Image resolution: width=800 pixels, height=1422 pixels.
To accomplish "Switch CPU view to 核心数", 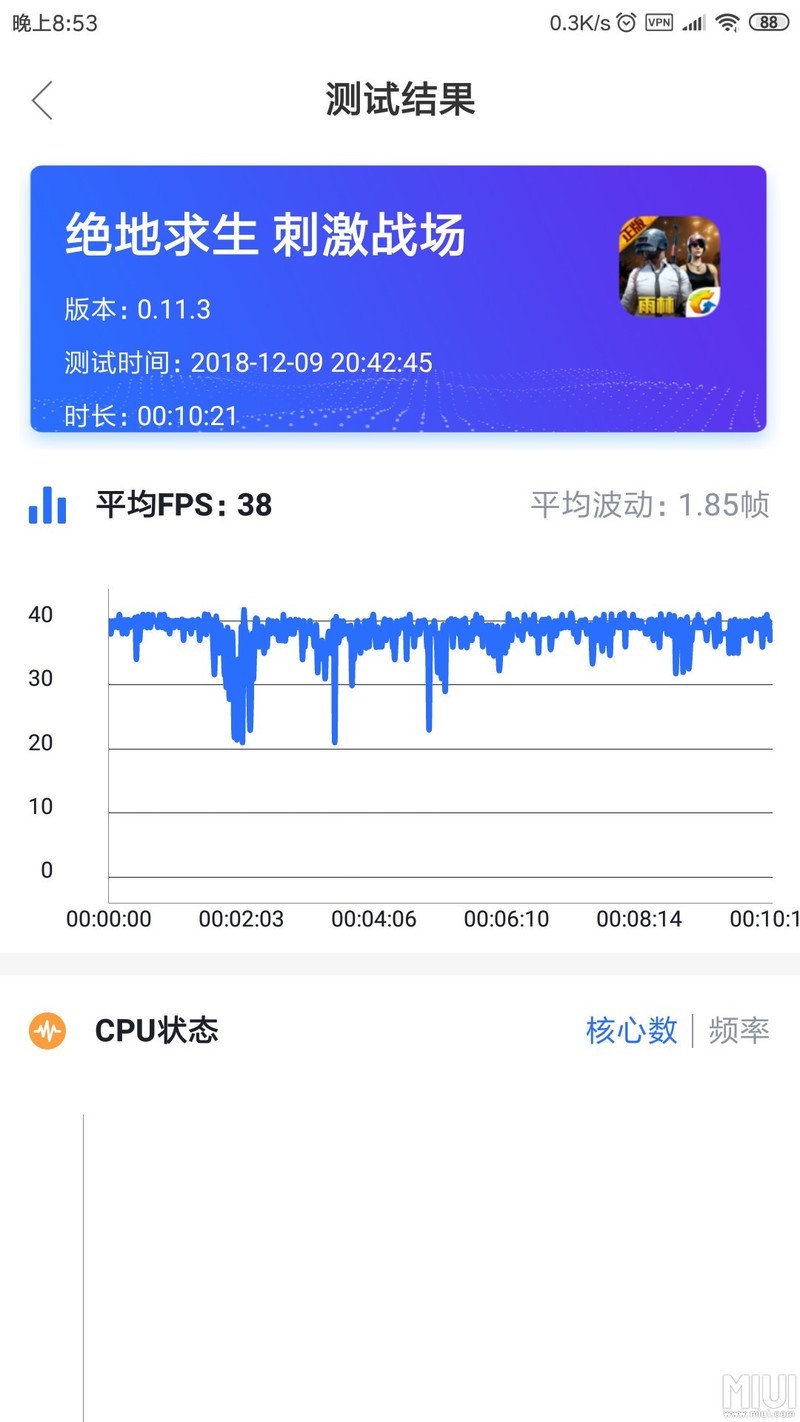I will [x=629, y=1030].
